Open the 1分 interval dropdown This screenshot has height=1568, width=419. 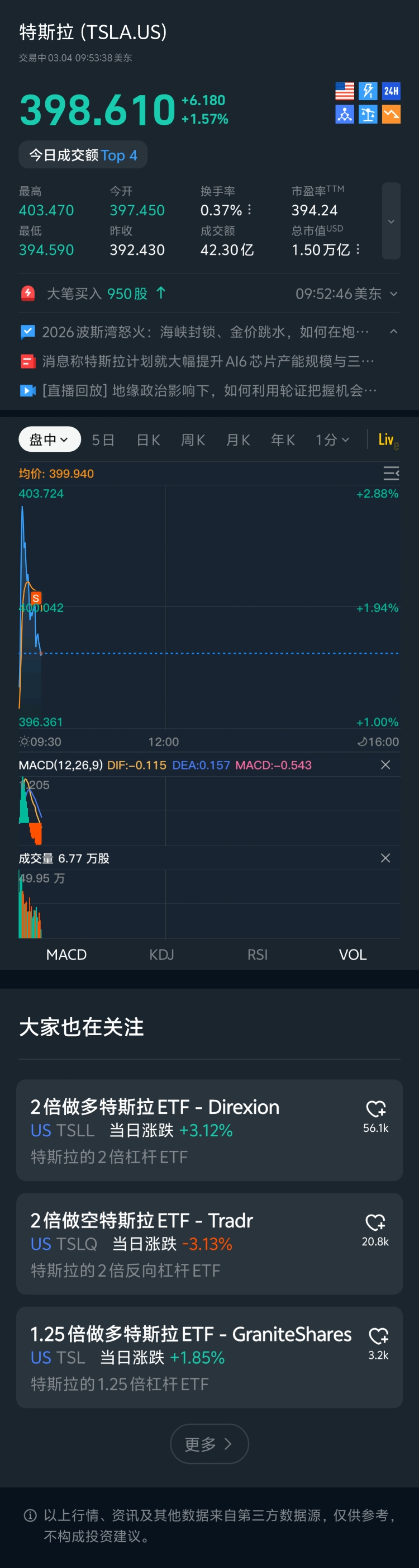click(332, 440)
